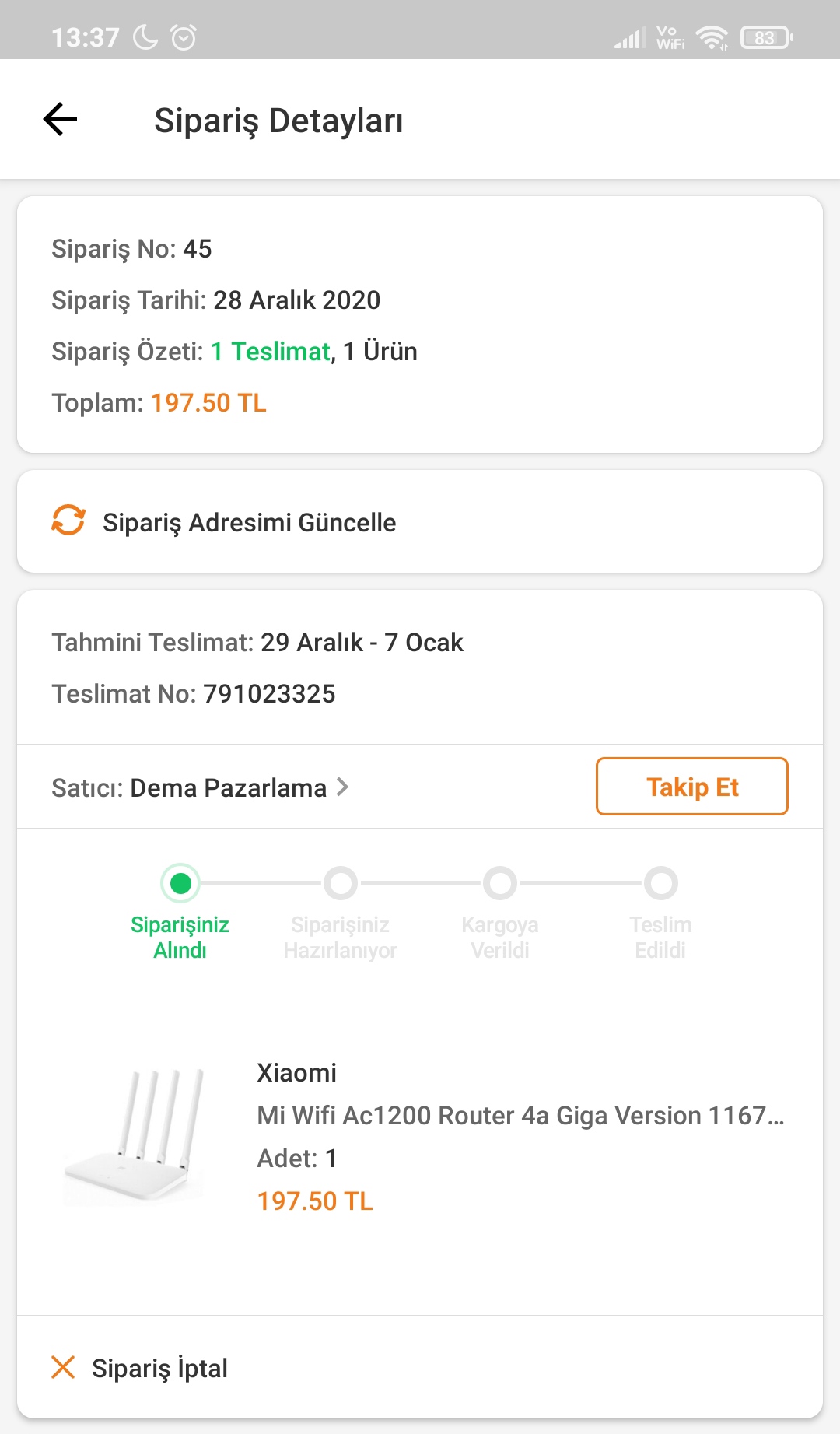This screenshot has height=1434, width=840.
Task: Tap the green 1 Teslimat link
Action: (271, 352)
